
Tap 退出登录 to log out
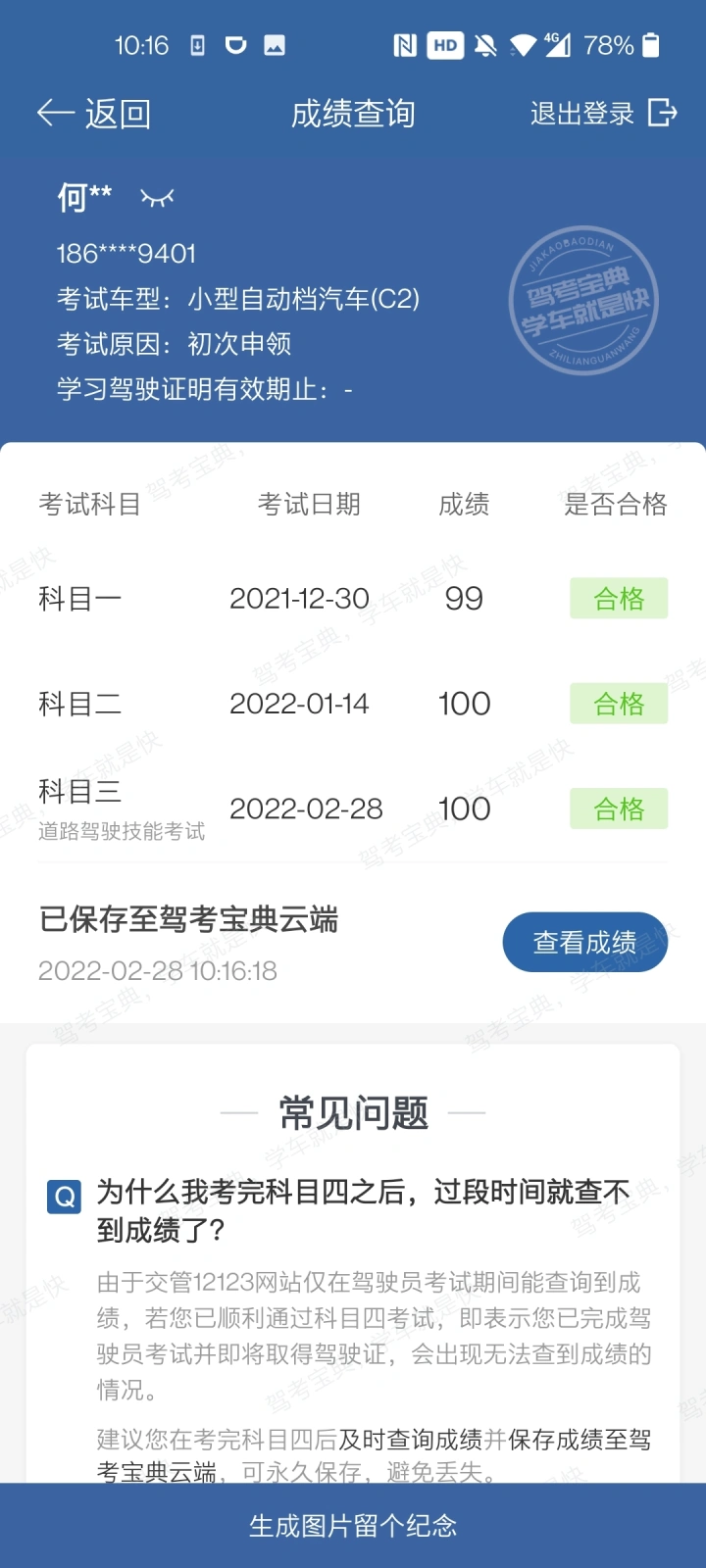point(603,114)
